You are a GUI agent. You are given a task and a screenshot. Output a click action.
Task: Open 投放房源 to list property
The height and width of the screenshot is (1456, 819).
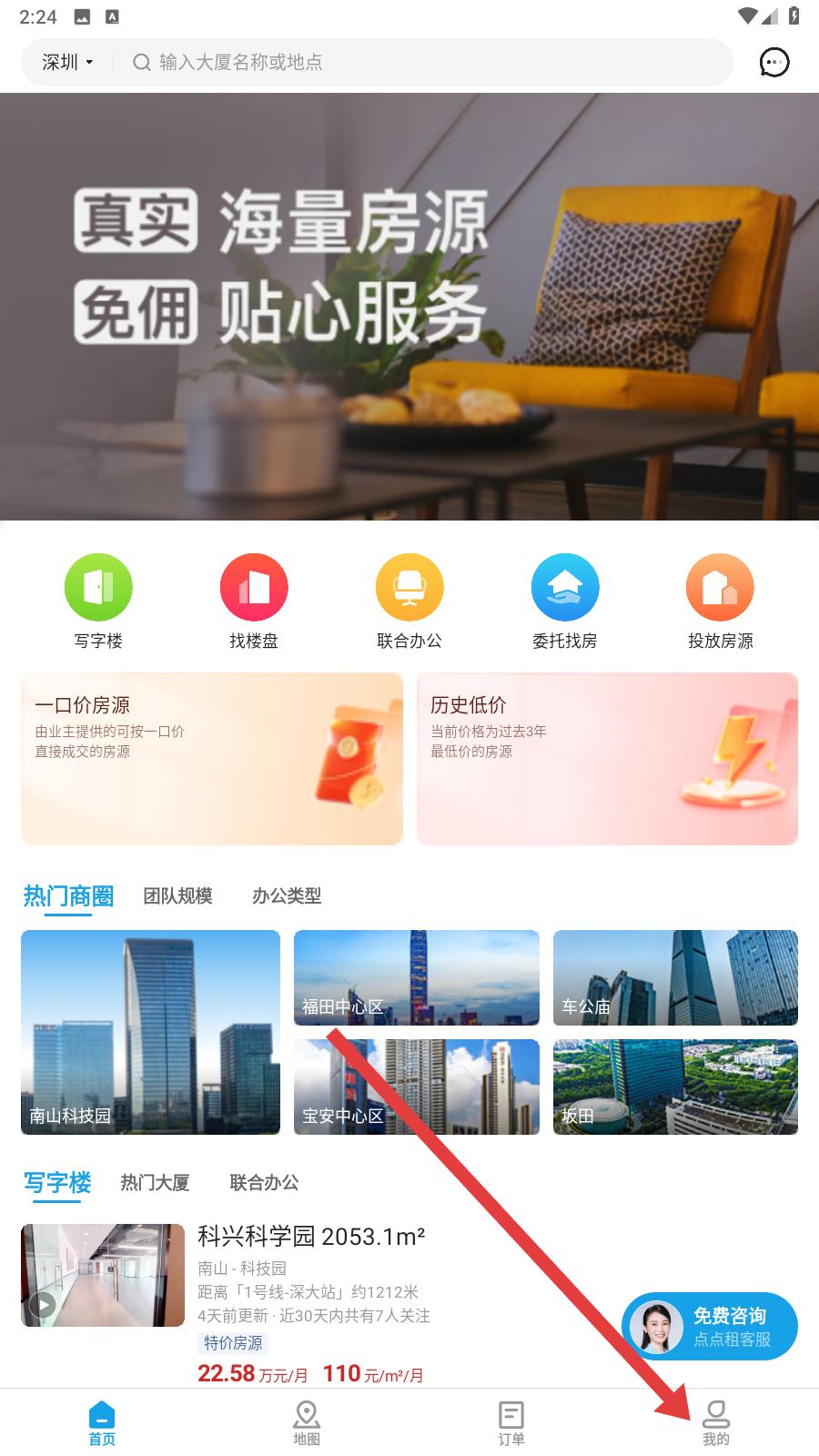[720, 601]
